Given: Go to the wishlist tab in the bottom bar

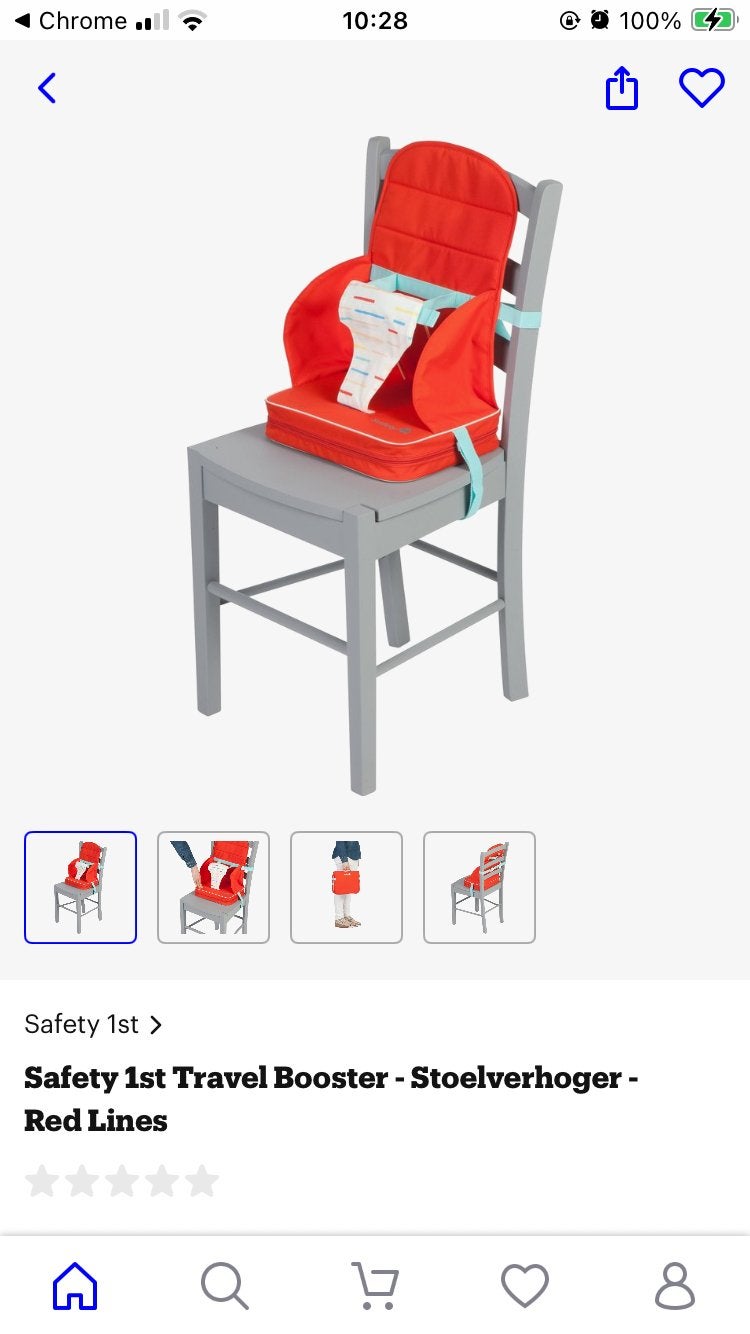Looking at the screenshot, I should [x=525, y=1285].
